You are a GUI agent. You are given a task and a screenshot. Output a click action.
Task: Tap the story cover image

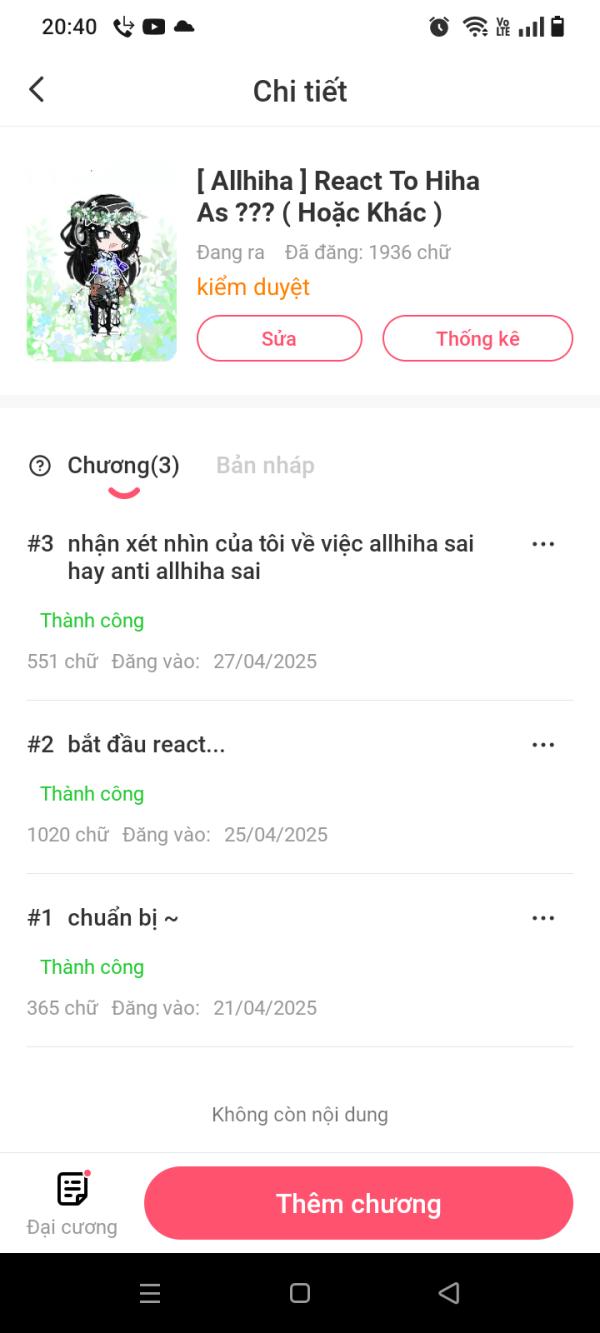tap(102, 265)
